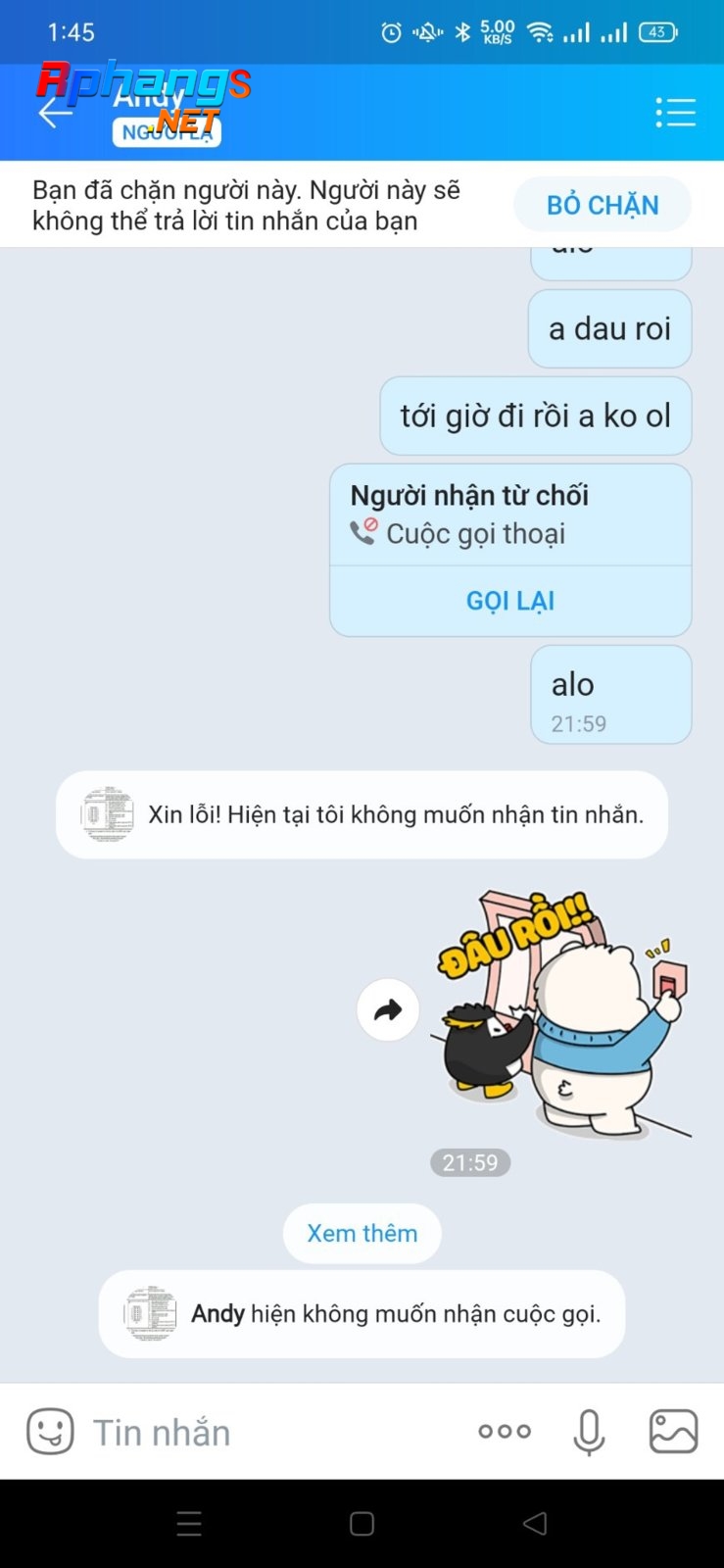Viewport: 724px width, 1568px height.
Task: Open the sticker and emoji picker
Action: [x=50, y=1431]
